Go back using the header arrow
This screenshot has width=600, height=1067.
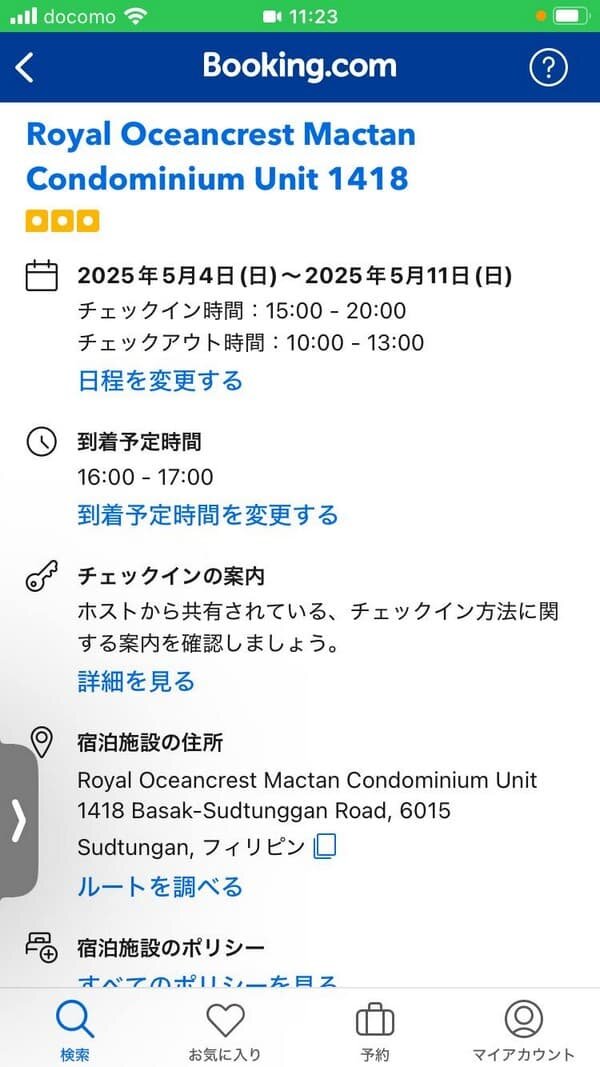26,67
